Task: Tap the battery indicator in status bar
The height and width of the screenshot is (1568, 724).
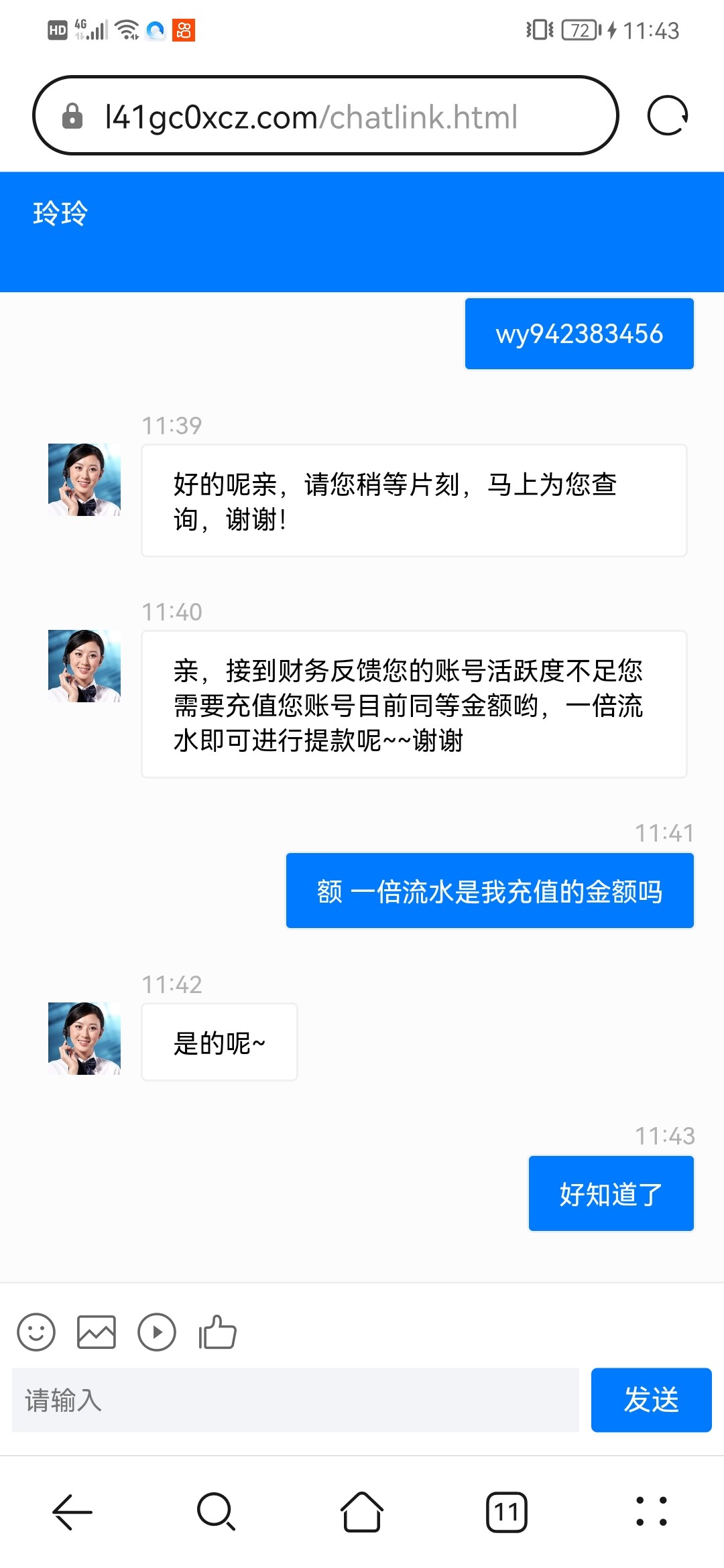Action: pyautogui.click(x=580, y=30)
